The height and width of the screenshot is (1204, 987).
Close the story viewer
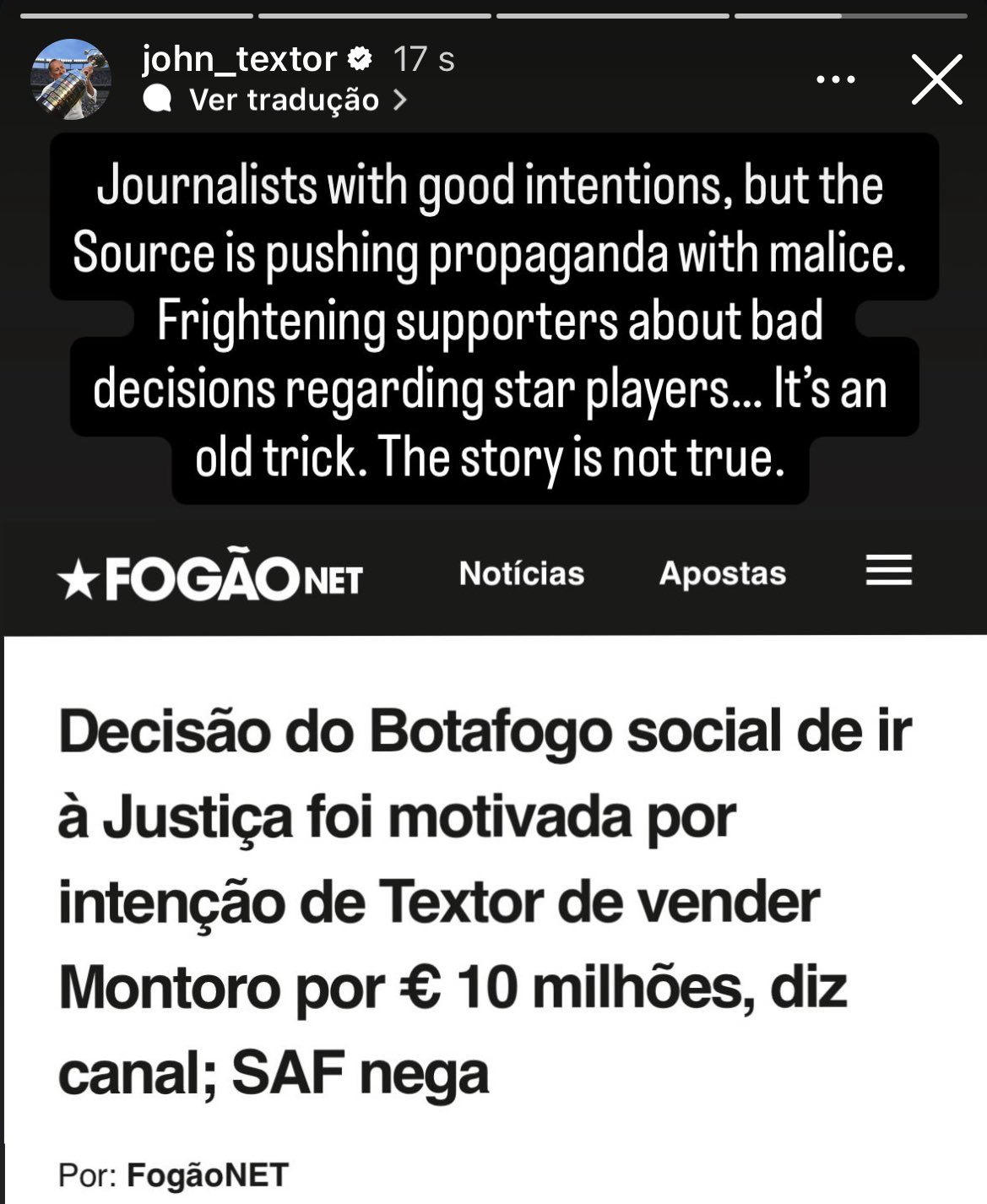[x=937, y=80]
